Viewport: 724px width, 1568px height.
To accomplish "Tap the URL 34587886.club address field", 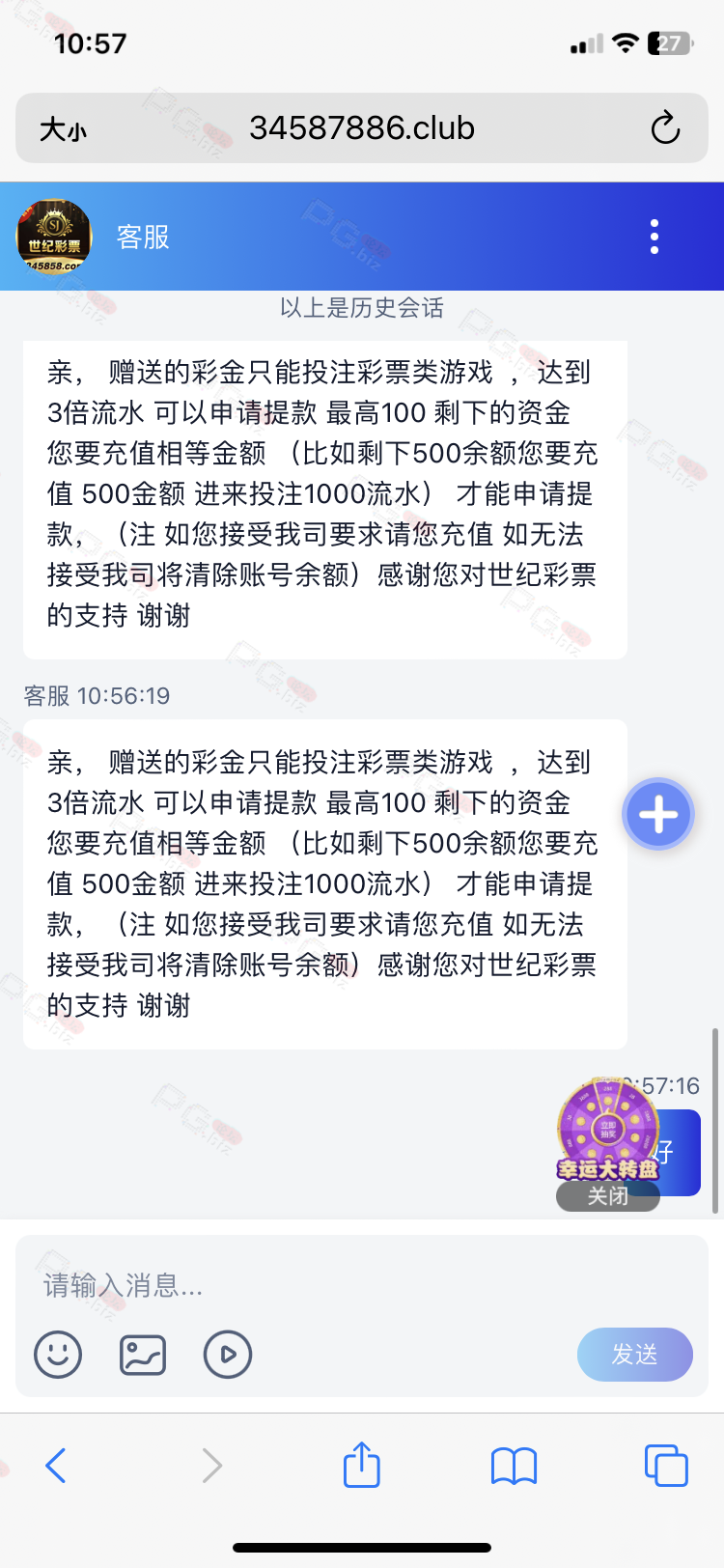I will [362, 127].
